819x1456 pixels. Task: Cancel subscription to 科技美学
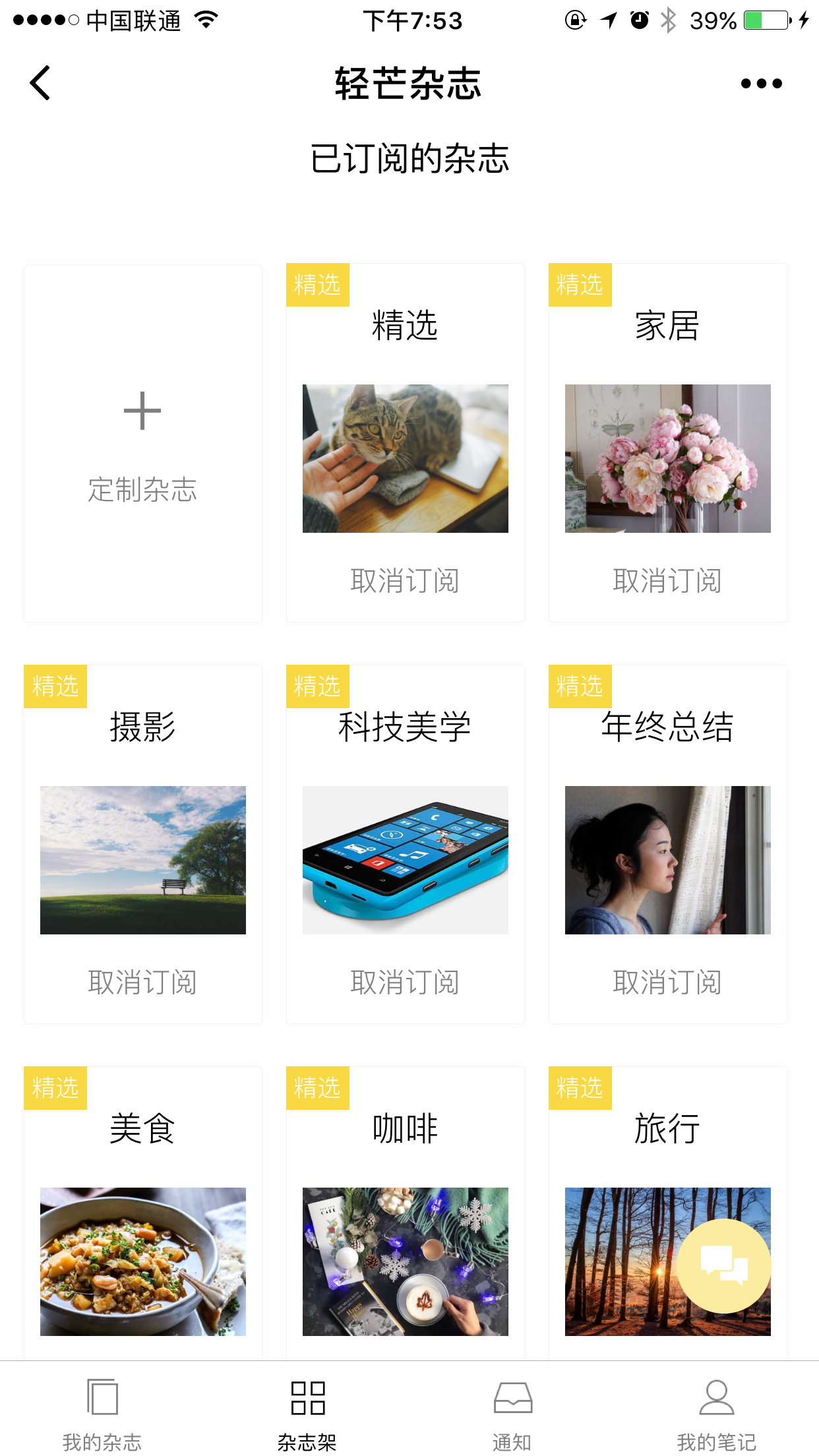point(405,983)
